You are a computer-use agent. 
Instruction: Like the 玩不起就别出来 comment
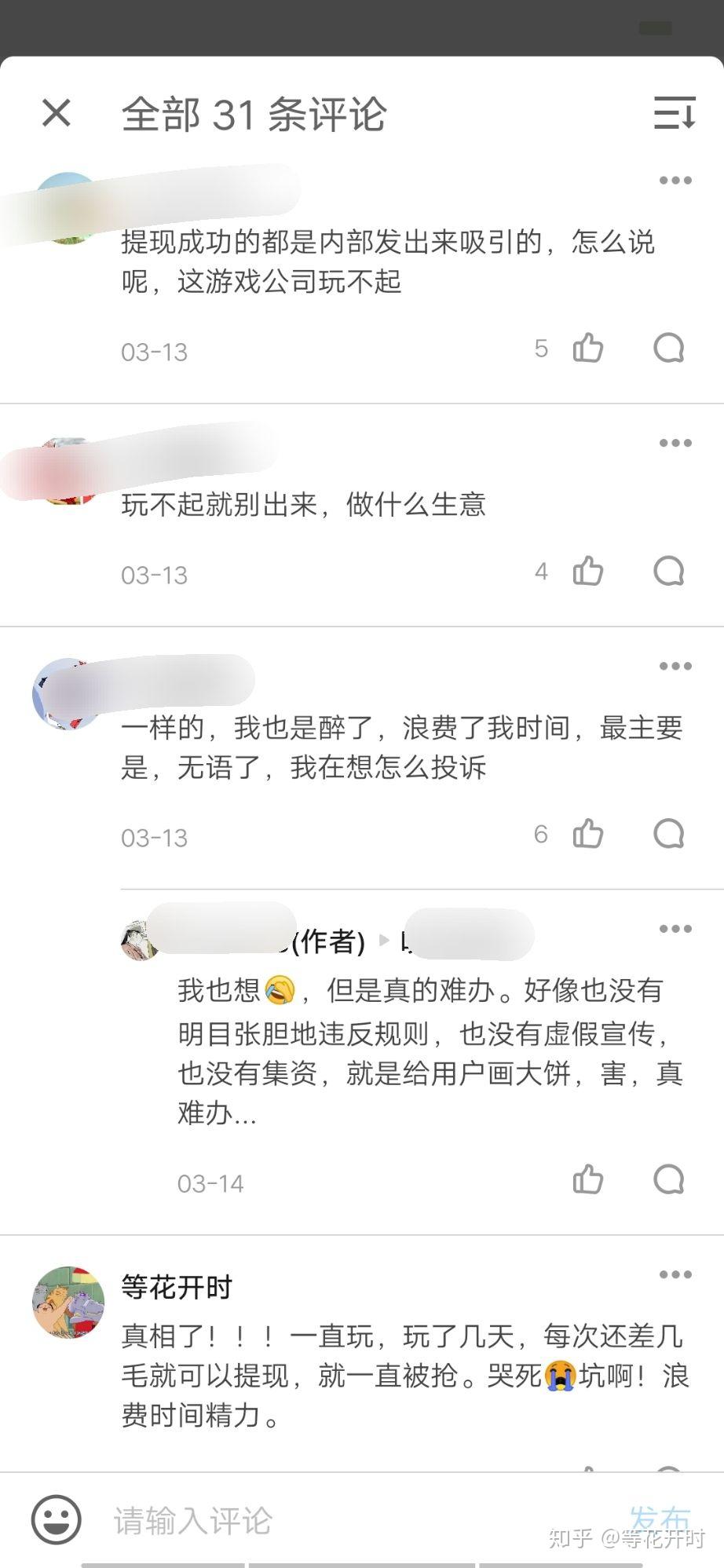click(587, 571)
